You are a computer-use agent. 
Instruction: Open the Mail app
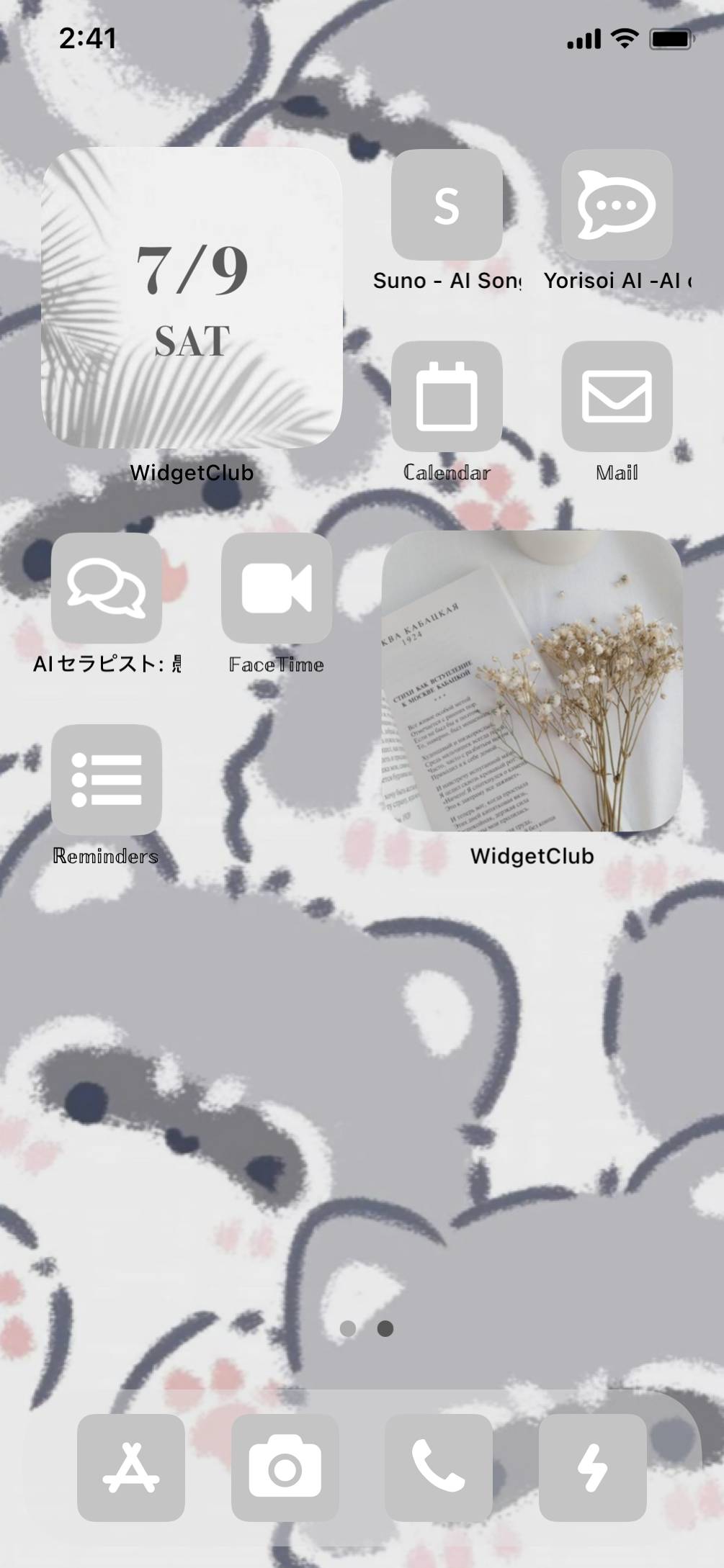(617, 397)
